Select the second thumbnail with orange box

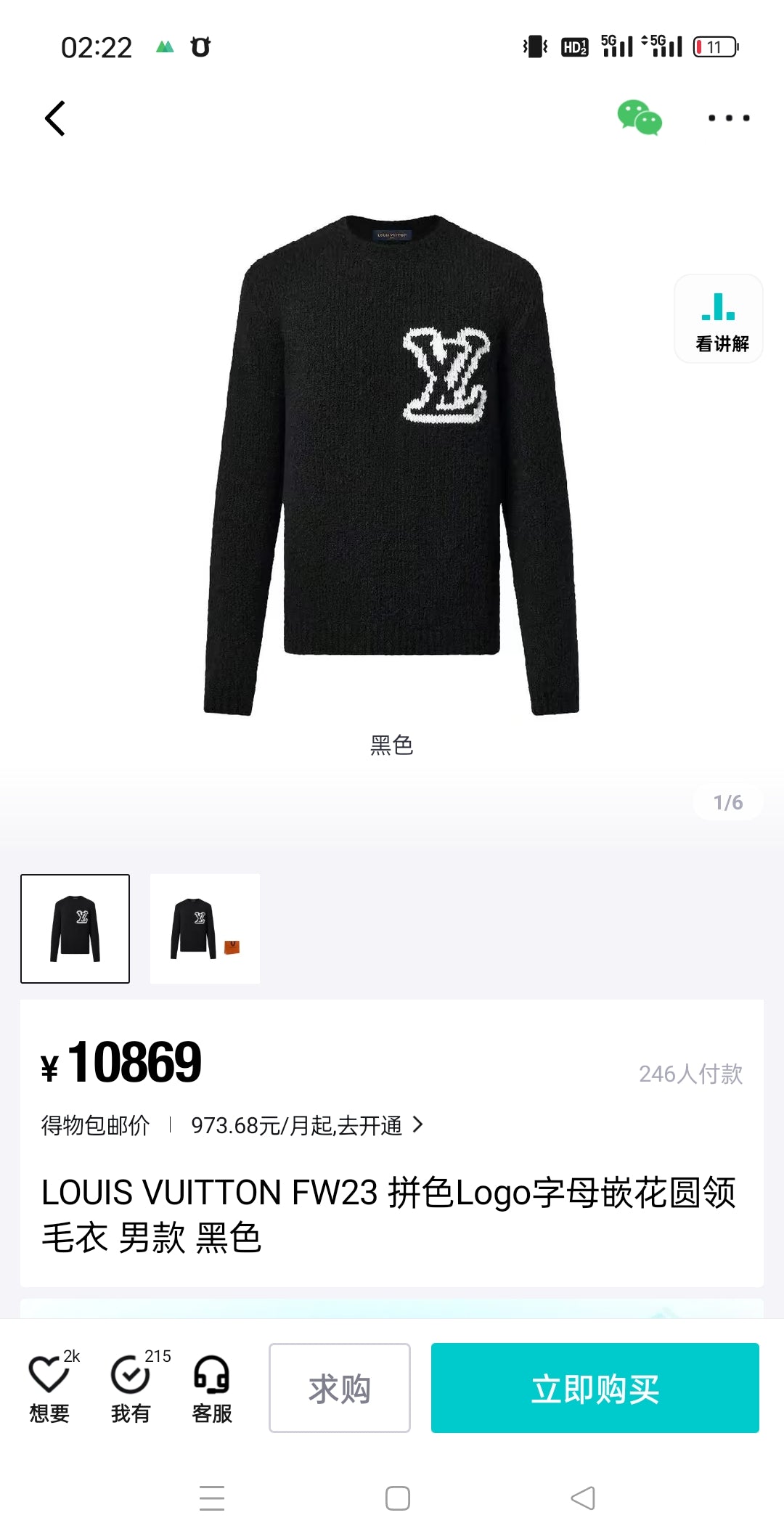point(205,928)
